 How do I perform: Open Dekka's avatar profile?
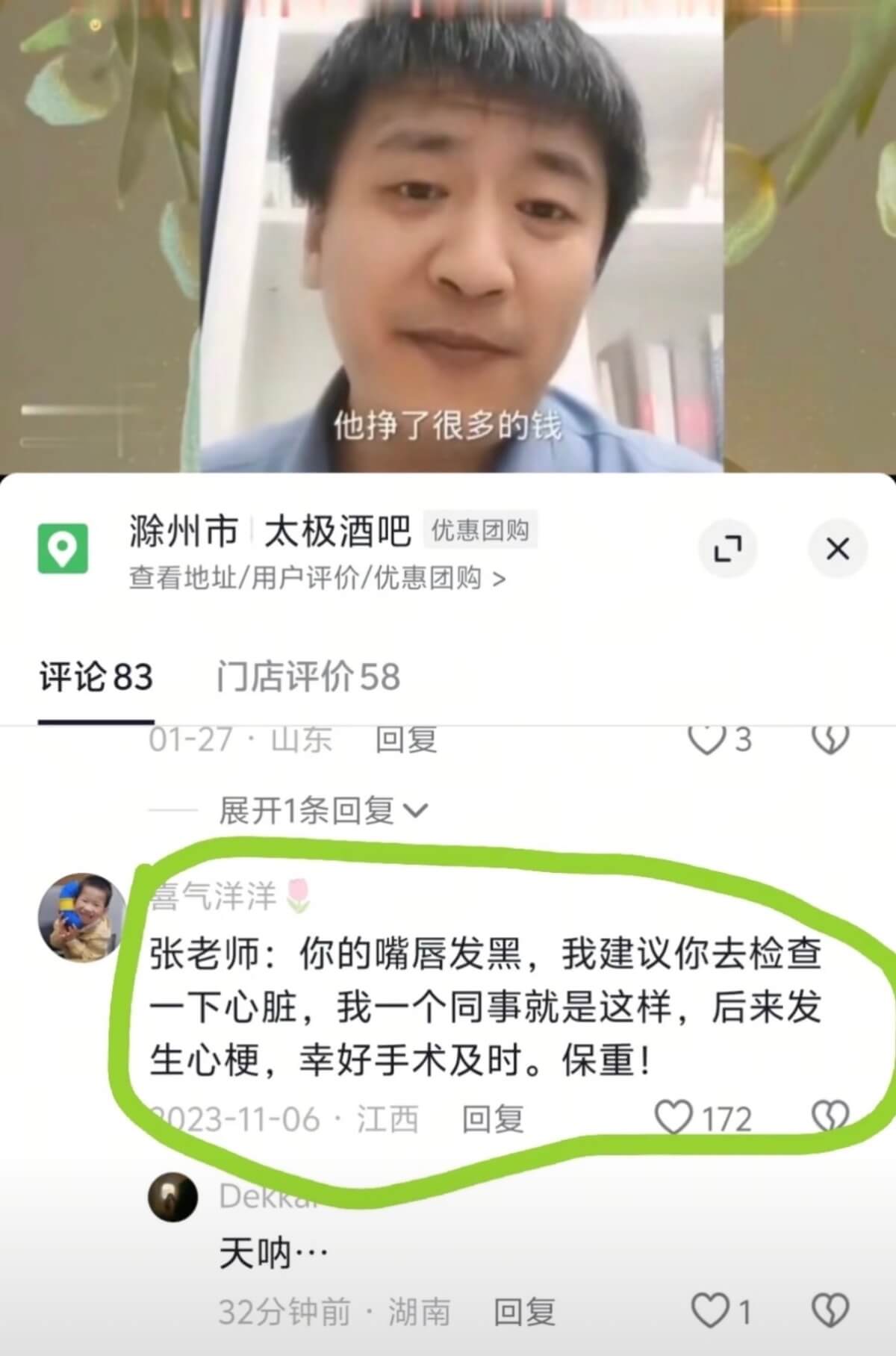click(x=174, y=1196)
